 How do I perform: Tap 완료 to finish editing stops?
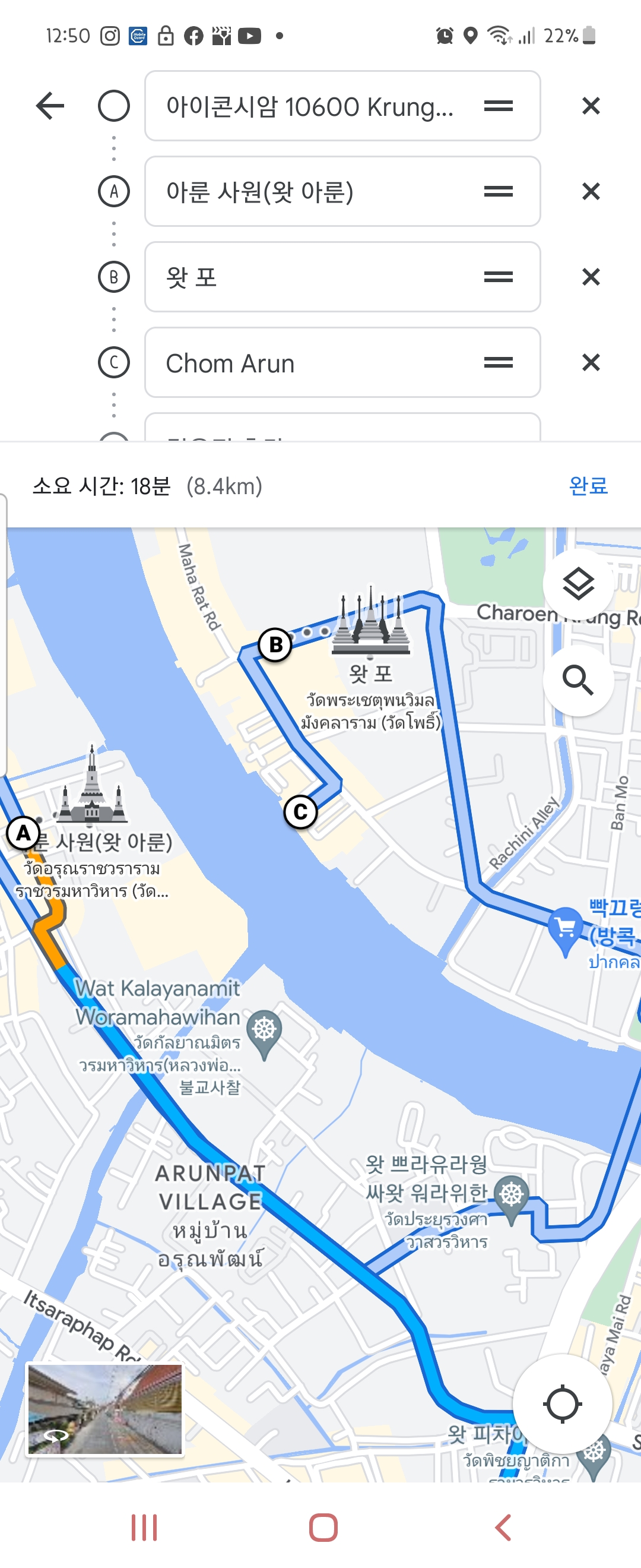(x=588, y=486)
